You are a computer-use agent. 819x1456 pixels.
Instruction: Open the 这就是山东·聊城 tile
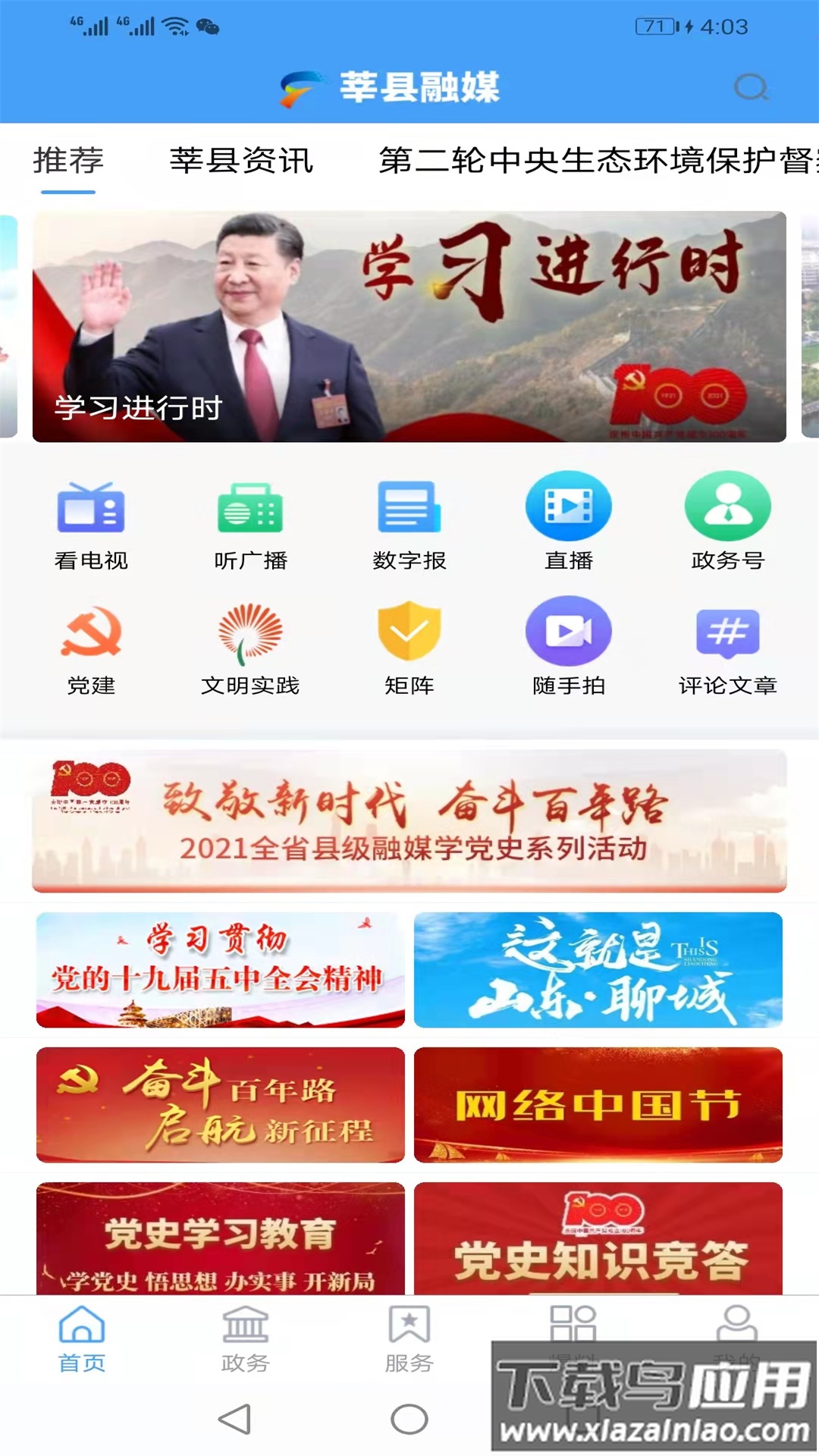pos(598,970)
